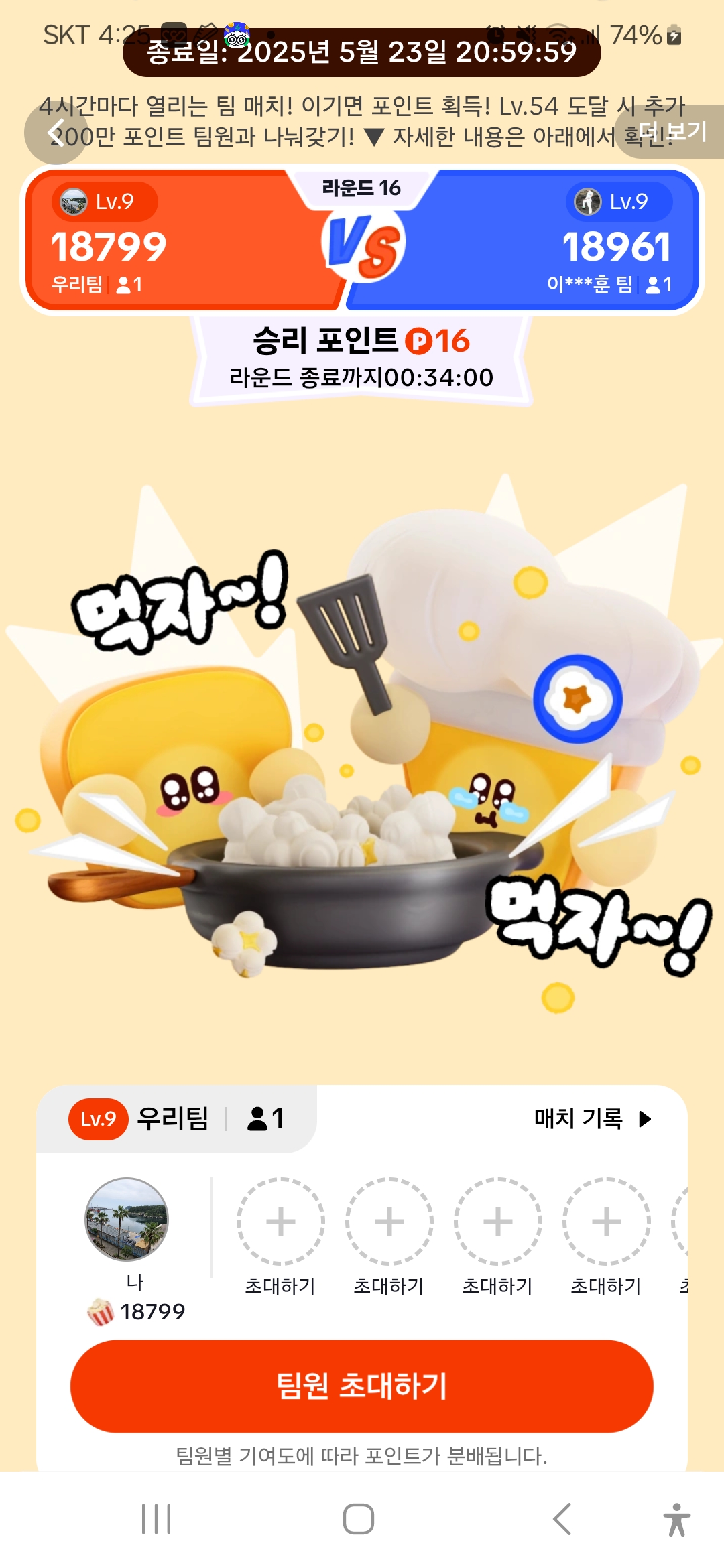Tap the back arrow at top left
This screenshot has width=724, height=1568.
(56, 133)
